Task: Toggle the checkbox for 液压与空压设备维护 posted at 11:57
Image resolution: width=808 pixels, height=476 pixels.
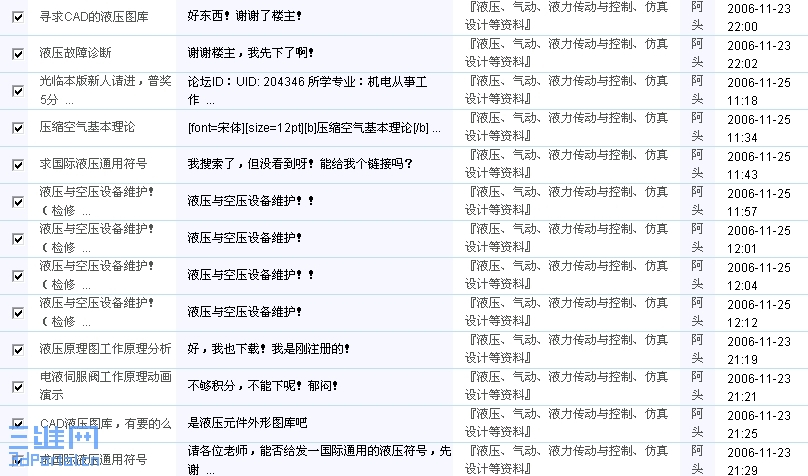Action: (x=17, y=202)
